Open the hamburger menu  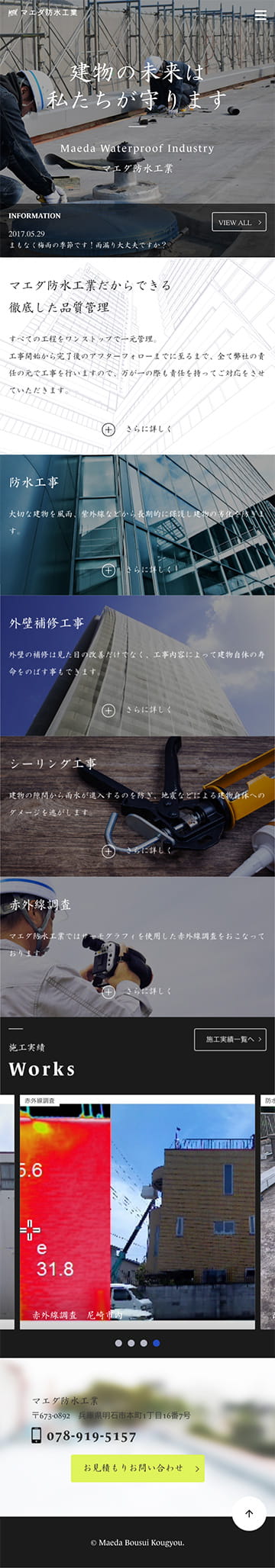pyautogui.click(x=260, y=14)
